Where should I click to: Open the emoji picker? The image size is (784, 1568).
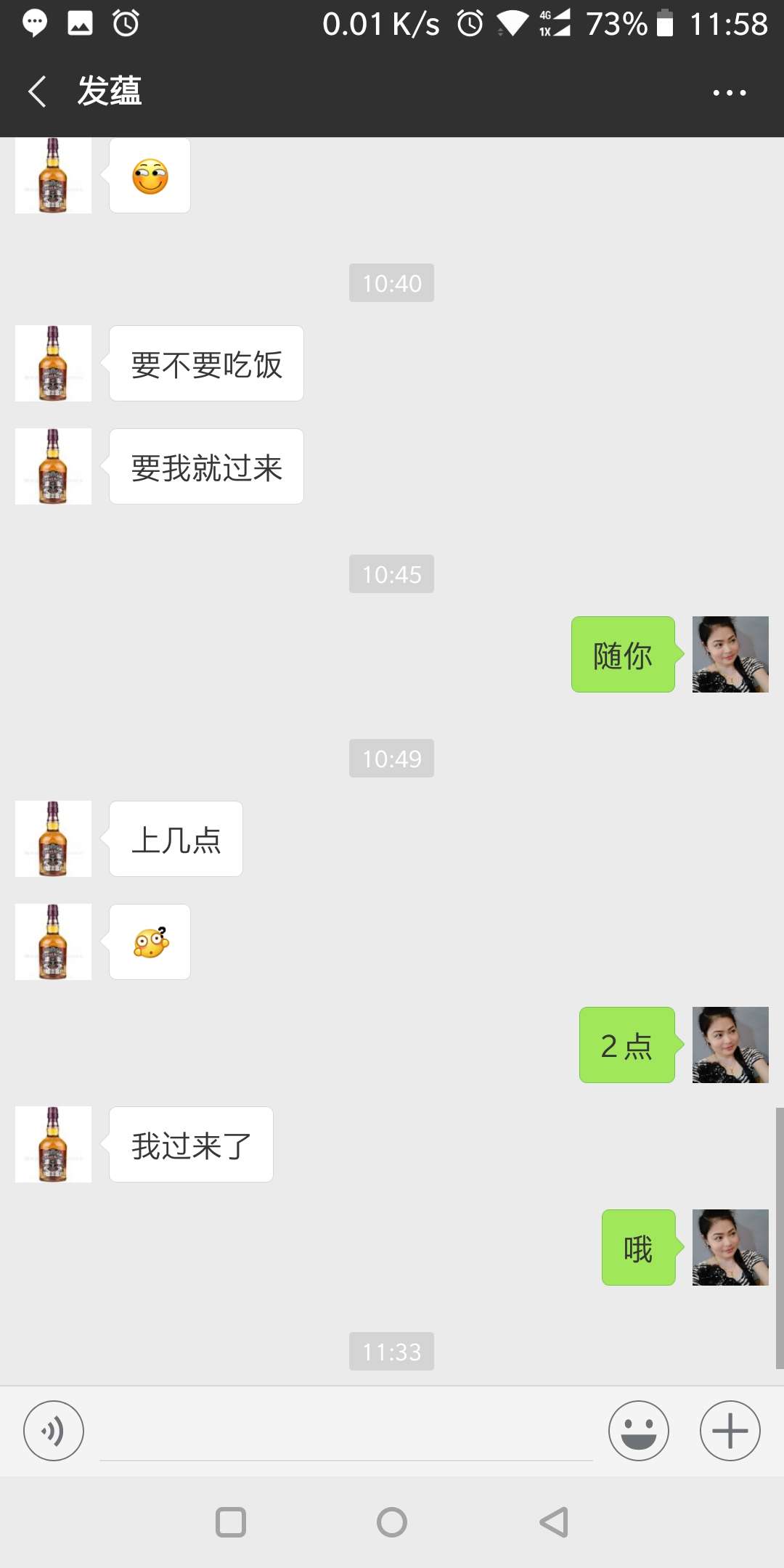[x=638, y=1430]
